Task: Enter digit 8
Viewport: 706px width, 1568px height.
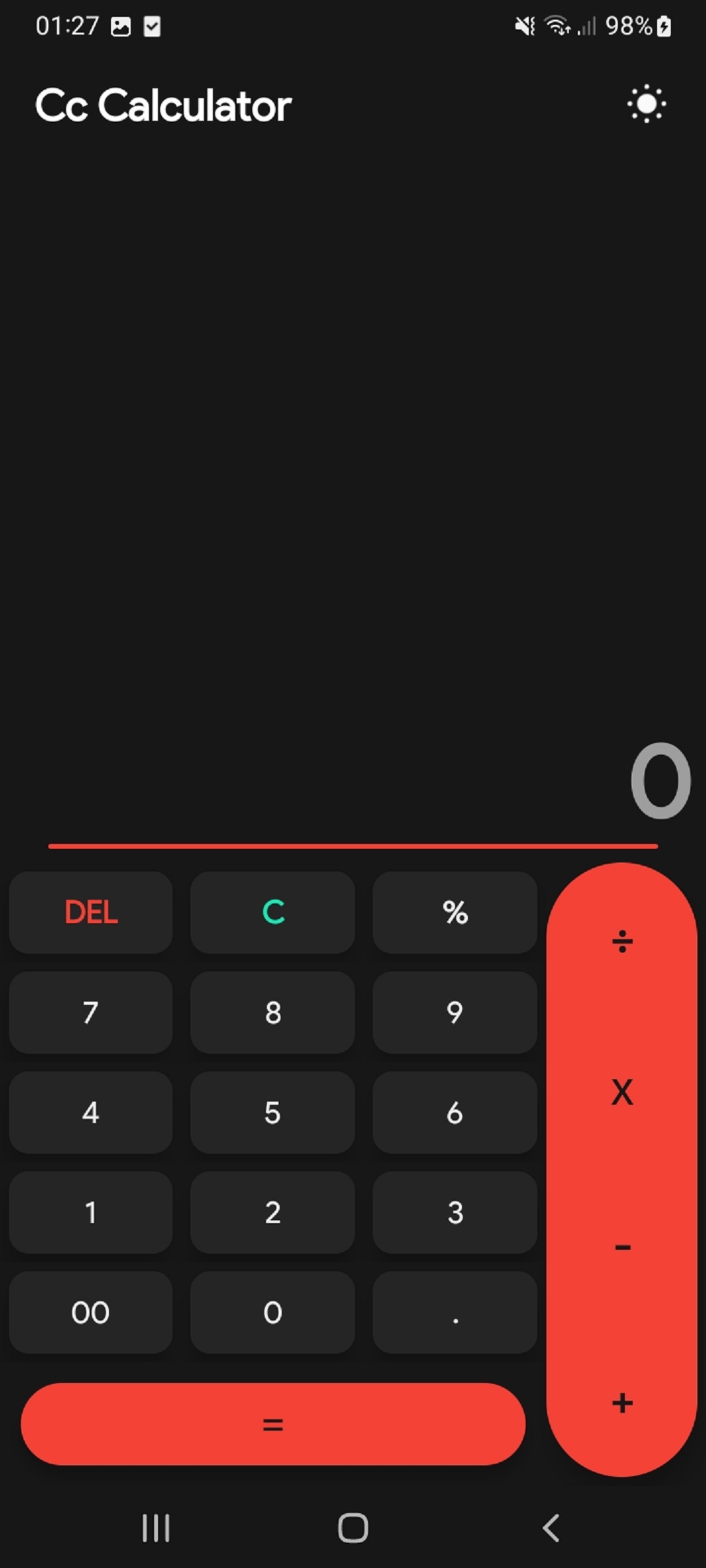Action: pyautogui.click(x=273, y=1012)
